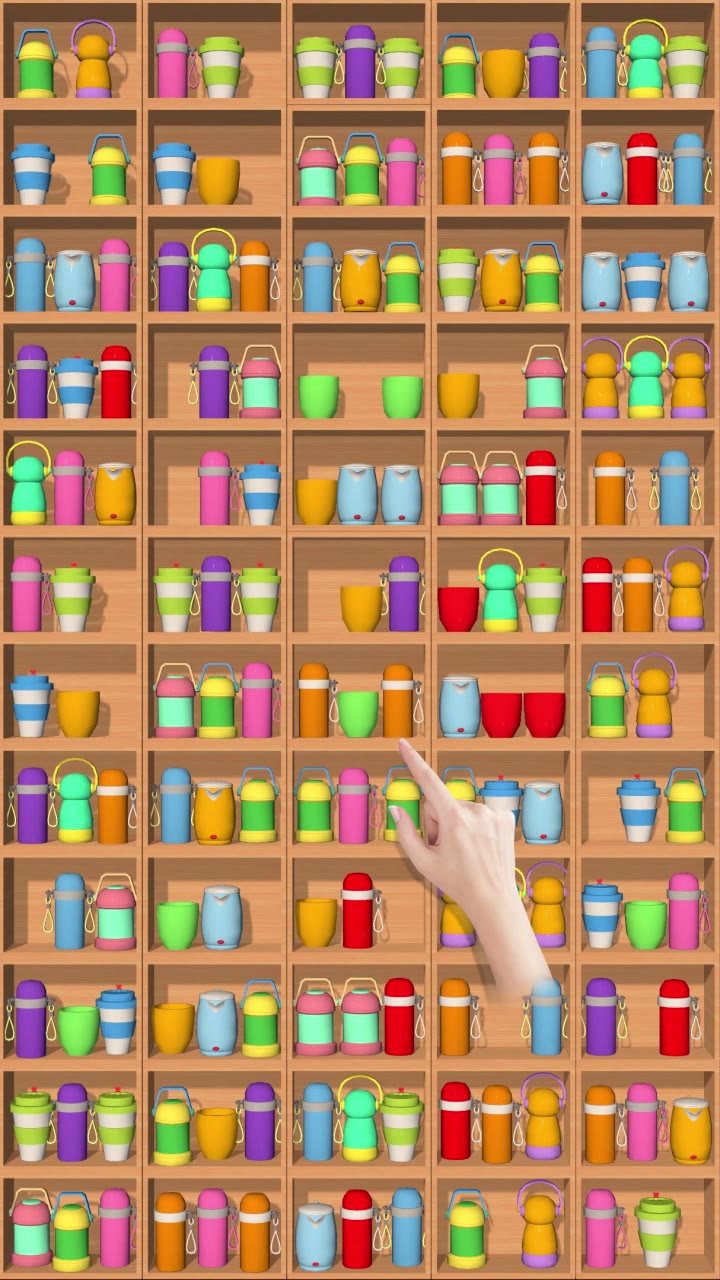Pick the green doll bottle between two orange ones
Screen dimensions: 720x1280
[645, 377]
